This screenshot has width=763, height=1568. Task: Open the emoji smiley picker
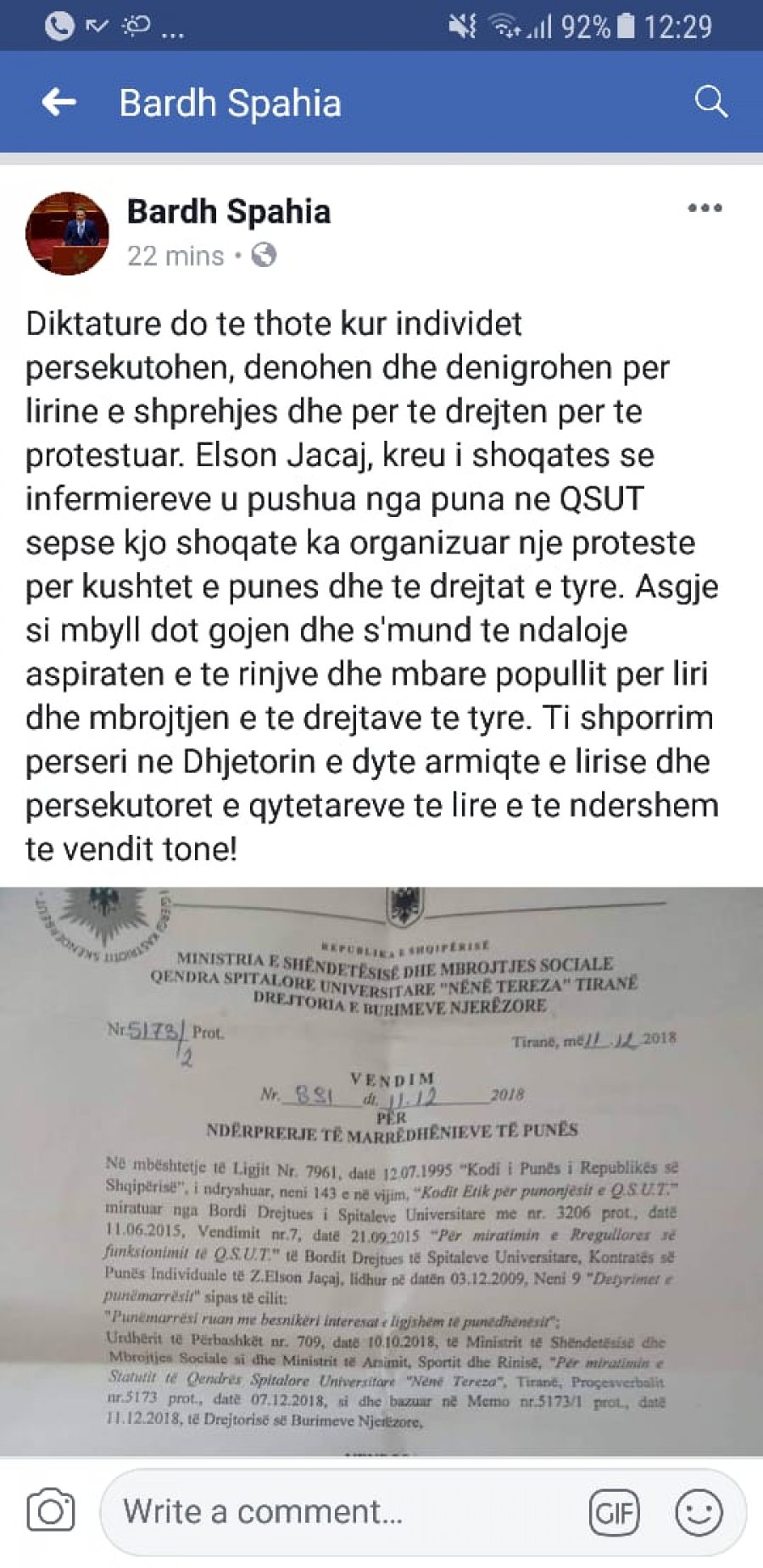(x=699, y=1512)
